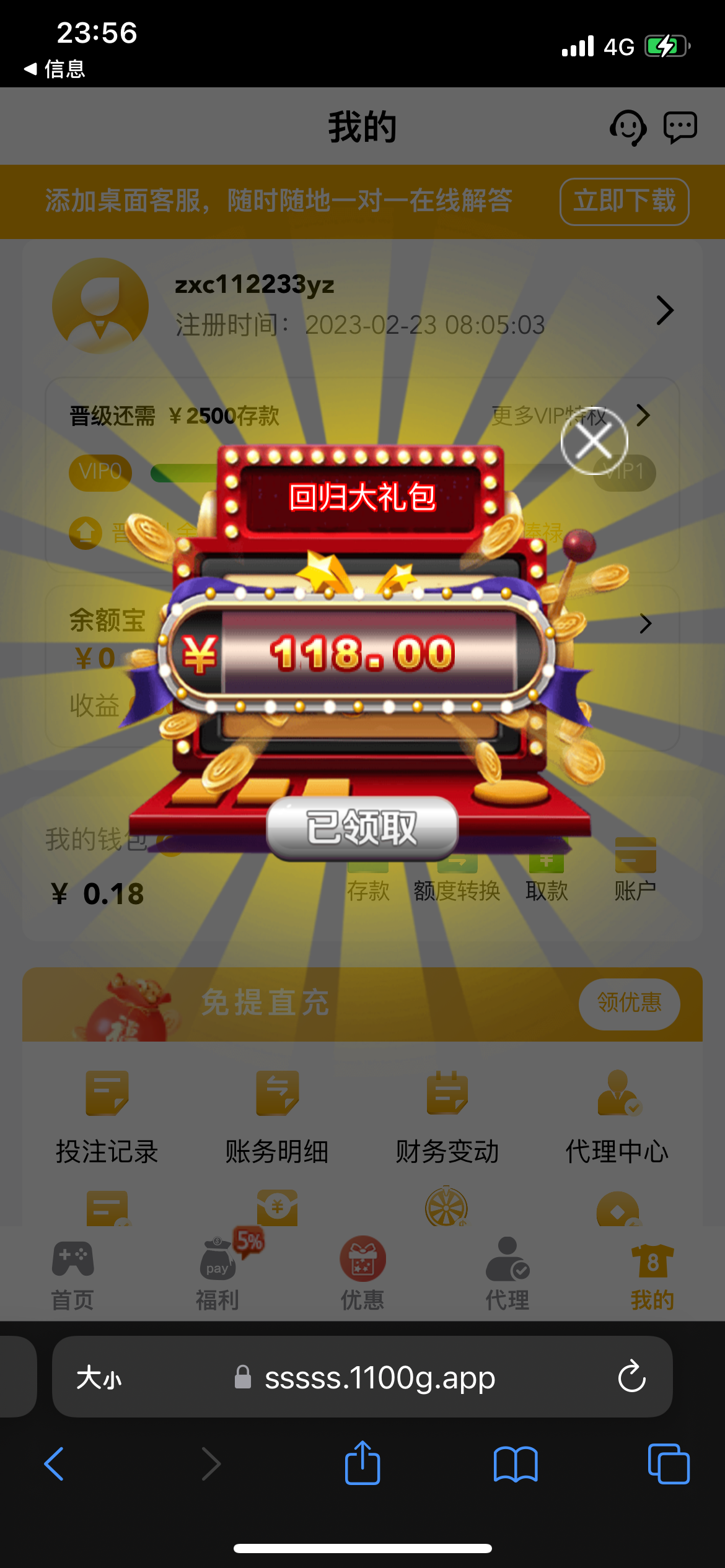
Task: Tap 领优惠 on 免提直充 banner
Action: (628, 1003)
